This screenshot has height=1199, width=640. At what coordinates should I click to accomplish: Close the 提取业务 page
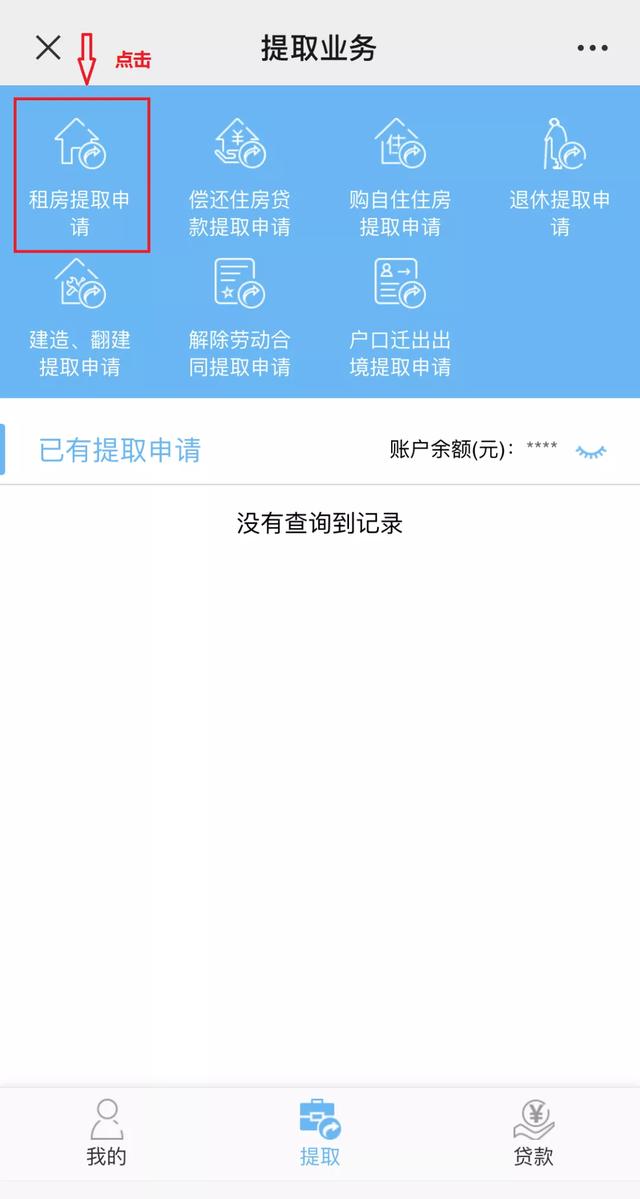click(48, 47)
